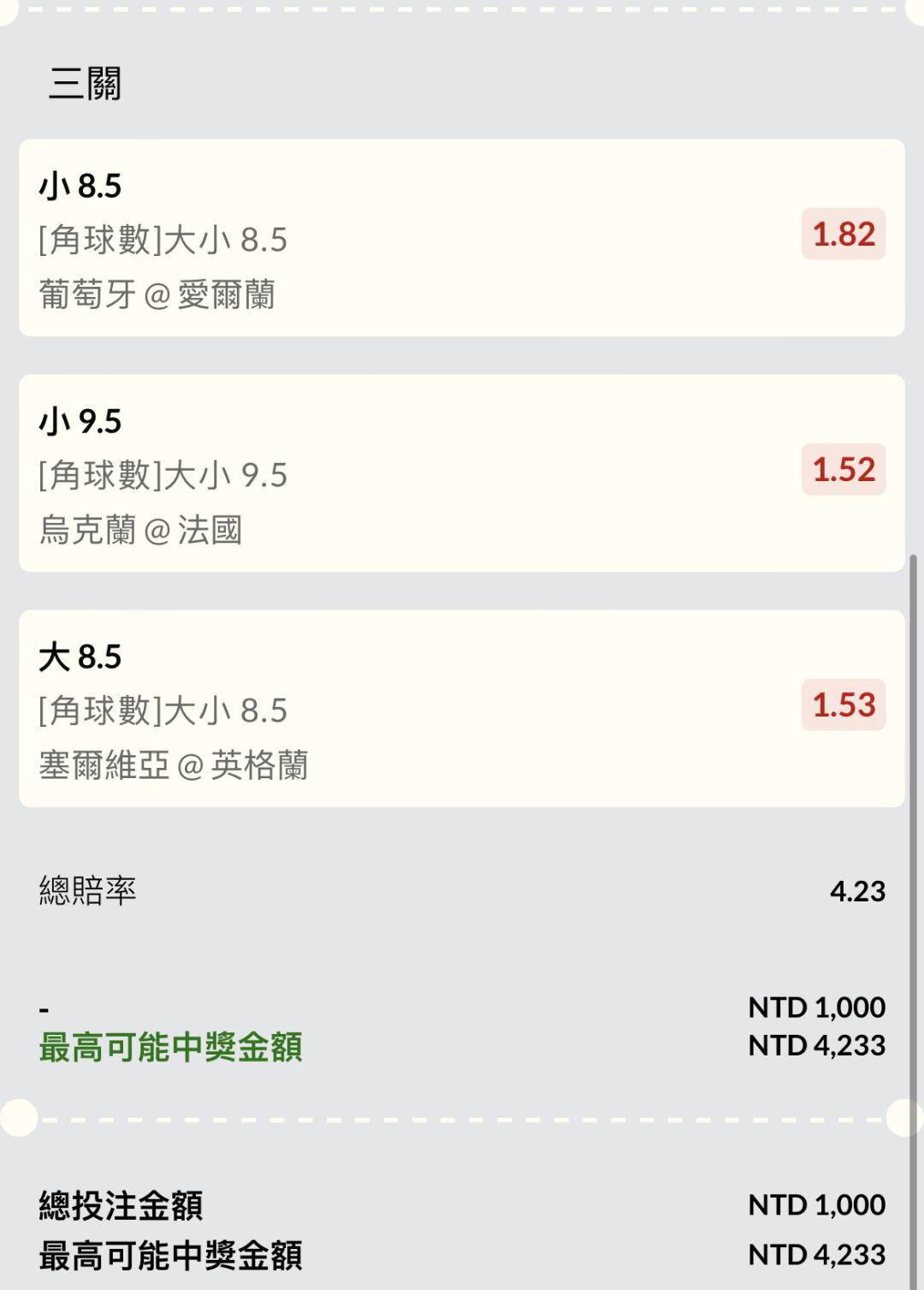Open the 葡萄牙 @ 愛爾蘭 bet card
Image resolution: width=924 pixels, height=1290 pixels.
(461, 238)
